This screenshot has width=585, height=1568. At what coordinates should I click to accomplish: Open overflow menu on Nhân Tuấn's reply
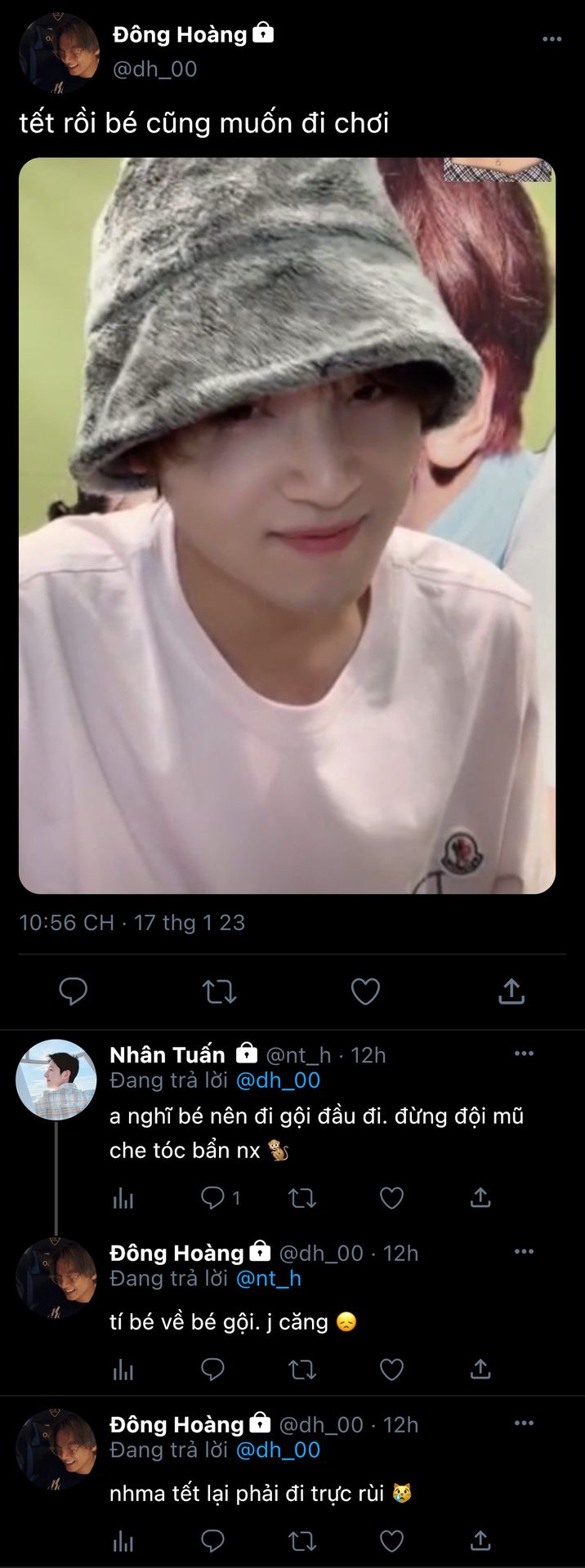coord(524,1053)
